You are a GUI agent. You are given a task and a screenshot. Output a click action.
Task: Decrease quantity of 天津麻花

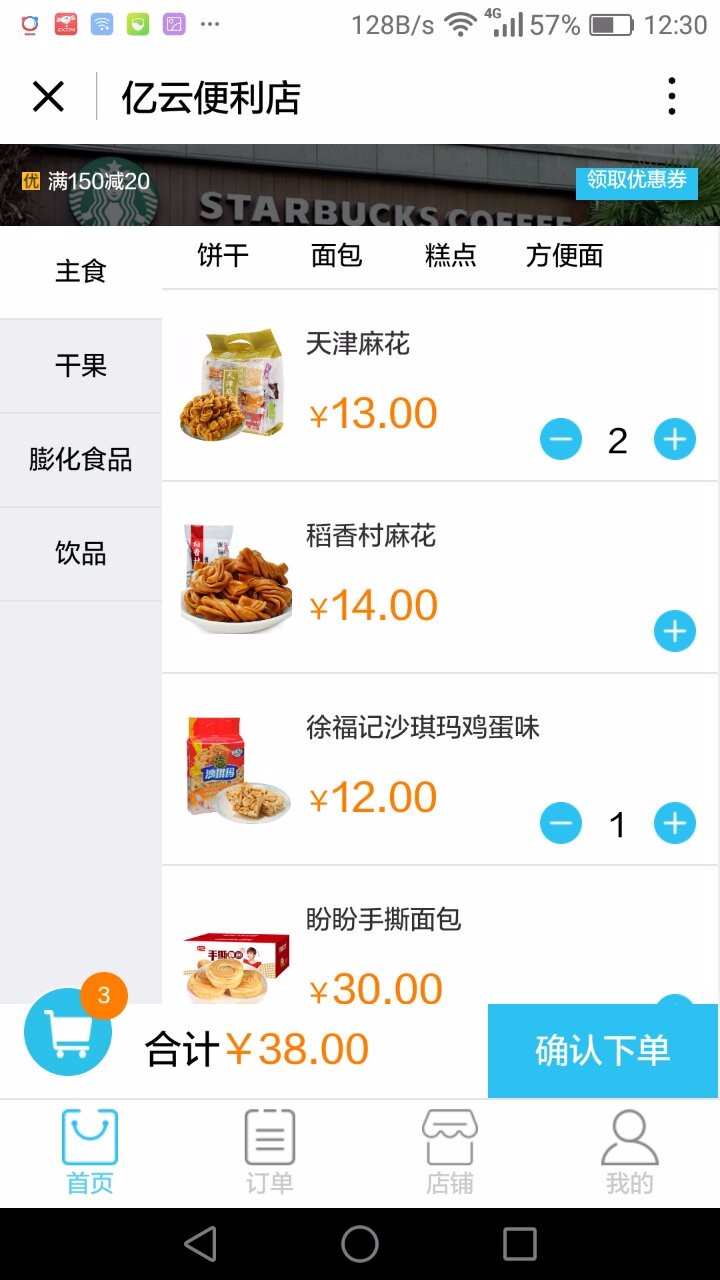pyautogui.click(x=561, y=439)
